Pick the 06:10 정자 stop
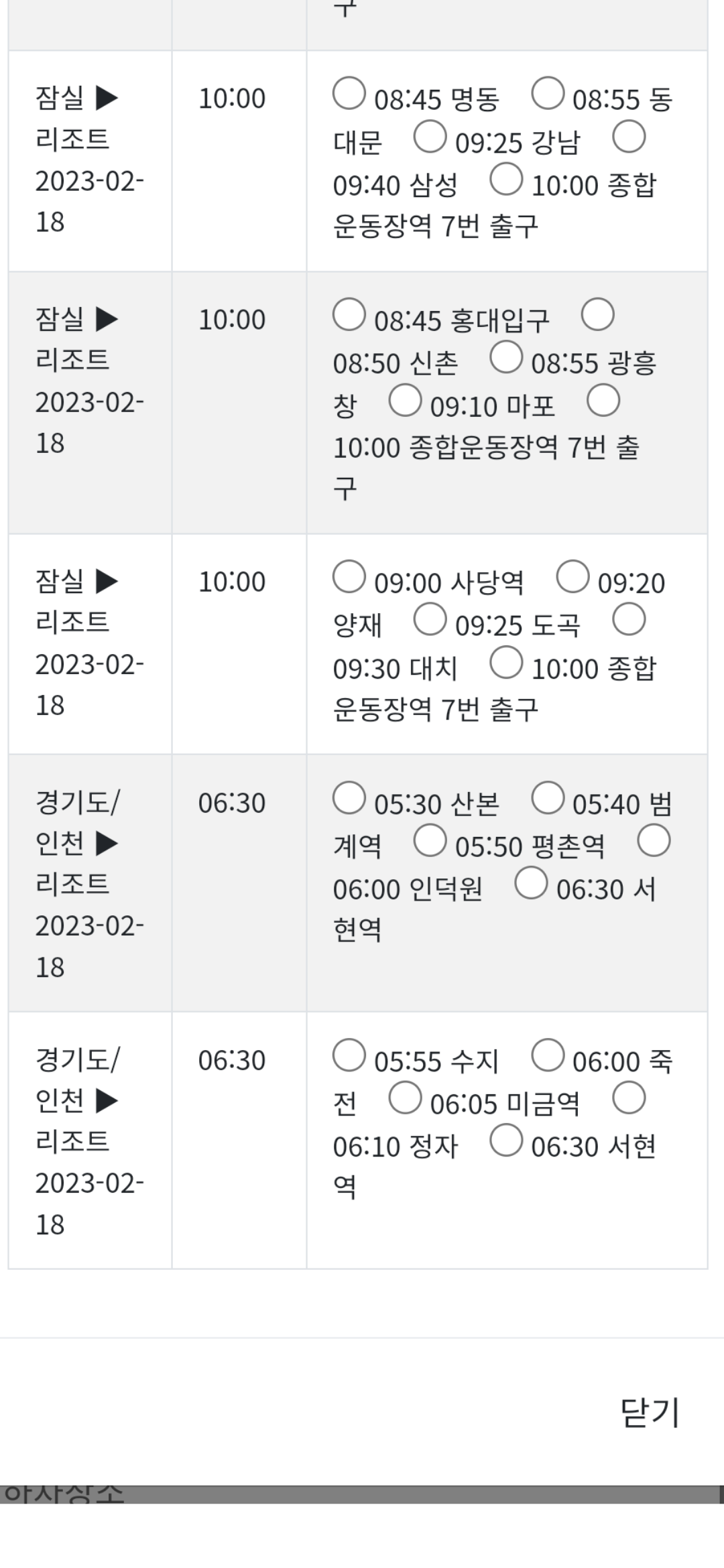Screen dimensions: 724x1568 [629, 1098]
